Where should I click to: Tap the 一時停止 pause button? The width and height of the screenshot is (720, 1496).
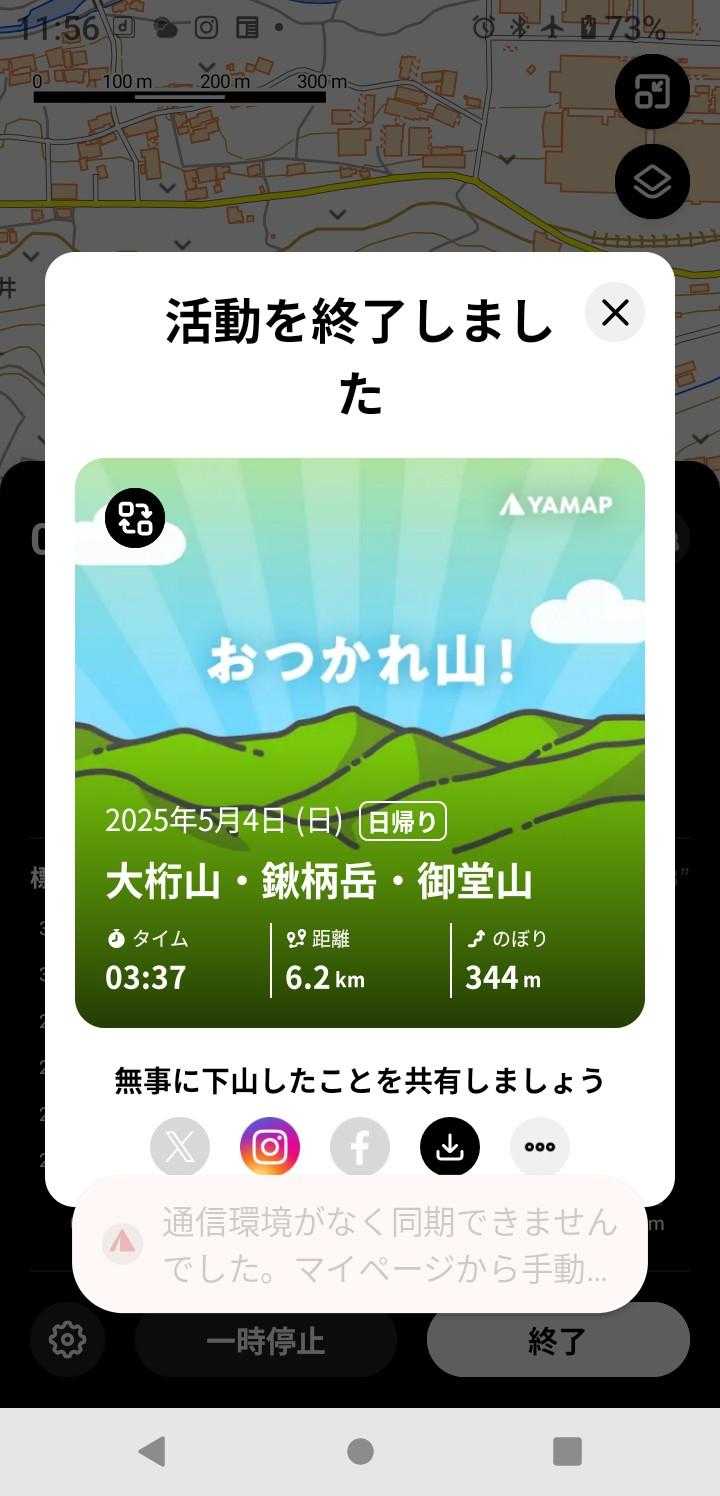(266, 1340)
